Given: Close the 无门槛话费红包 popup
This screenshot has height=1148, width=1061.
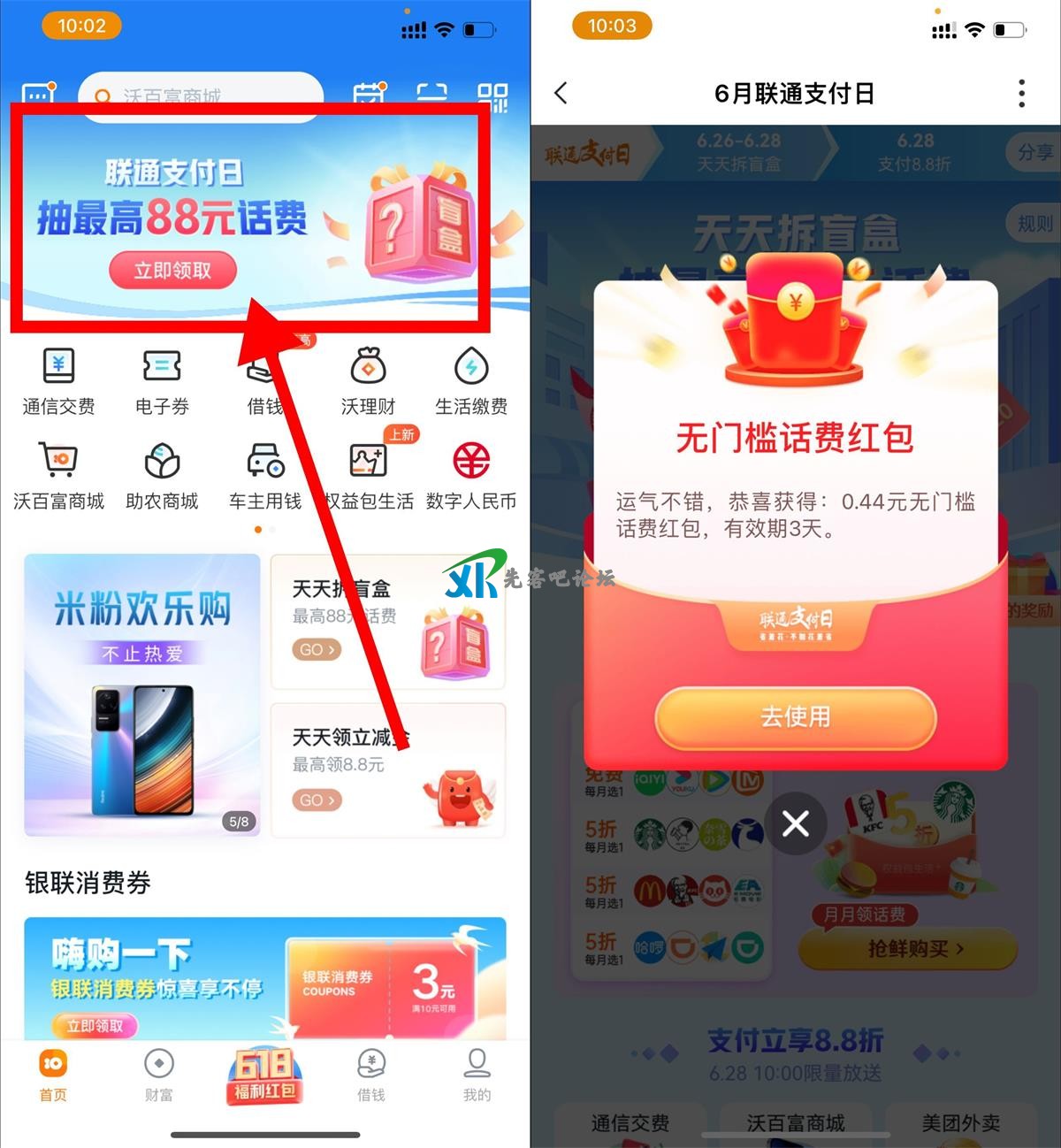Looking at the screenshot, I should pyautogui.click(x=795, y=823).
